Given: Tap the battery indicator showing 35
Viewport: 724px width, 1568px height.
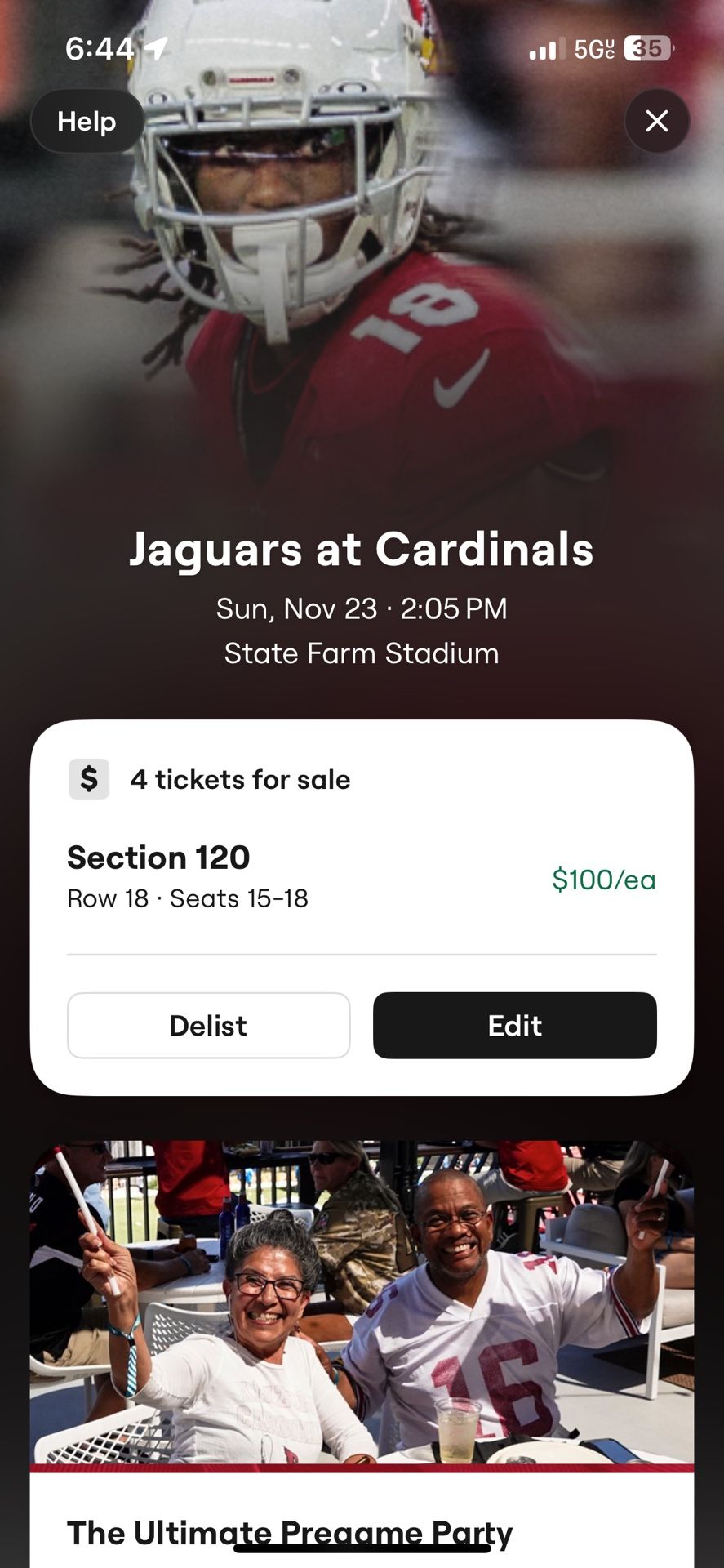Looking at the screenshot, I should pyautogui.click(x=647, y=49).
